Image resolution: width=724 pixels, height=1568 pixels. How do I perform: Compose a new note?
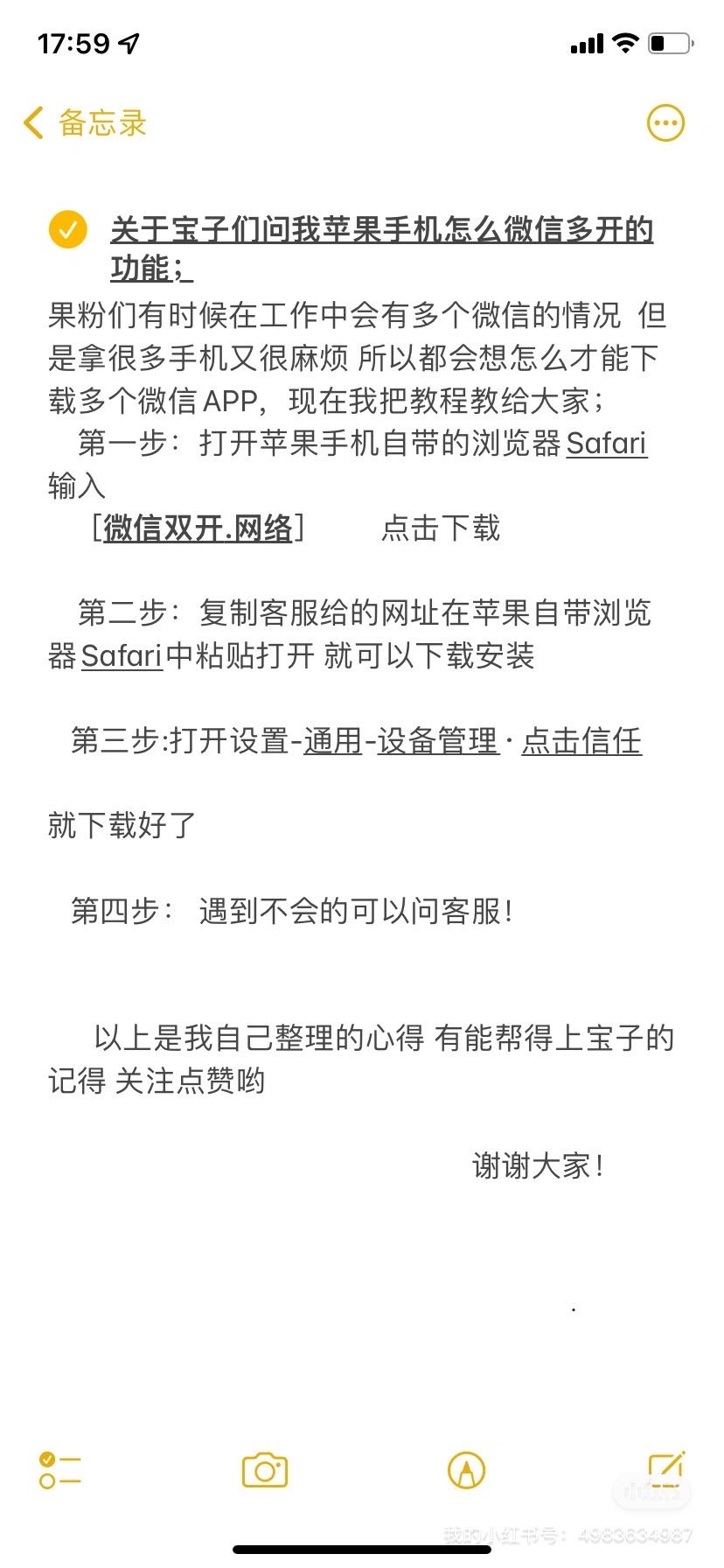pos(665,1468)
